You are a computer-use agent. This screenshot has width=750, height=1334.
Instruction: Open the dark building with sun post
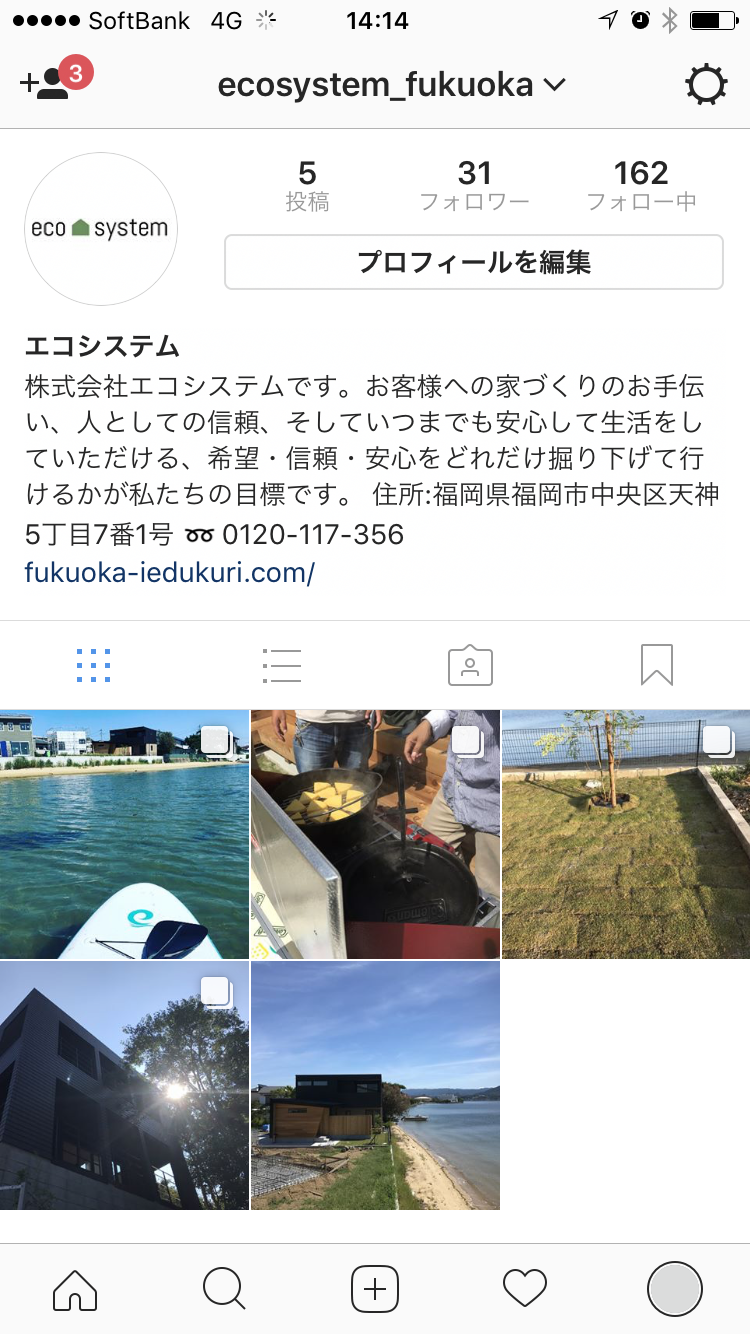pos(124,1086)
